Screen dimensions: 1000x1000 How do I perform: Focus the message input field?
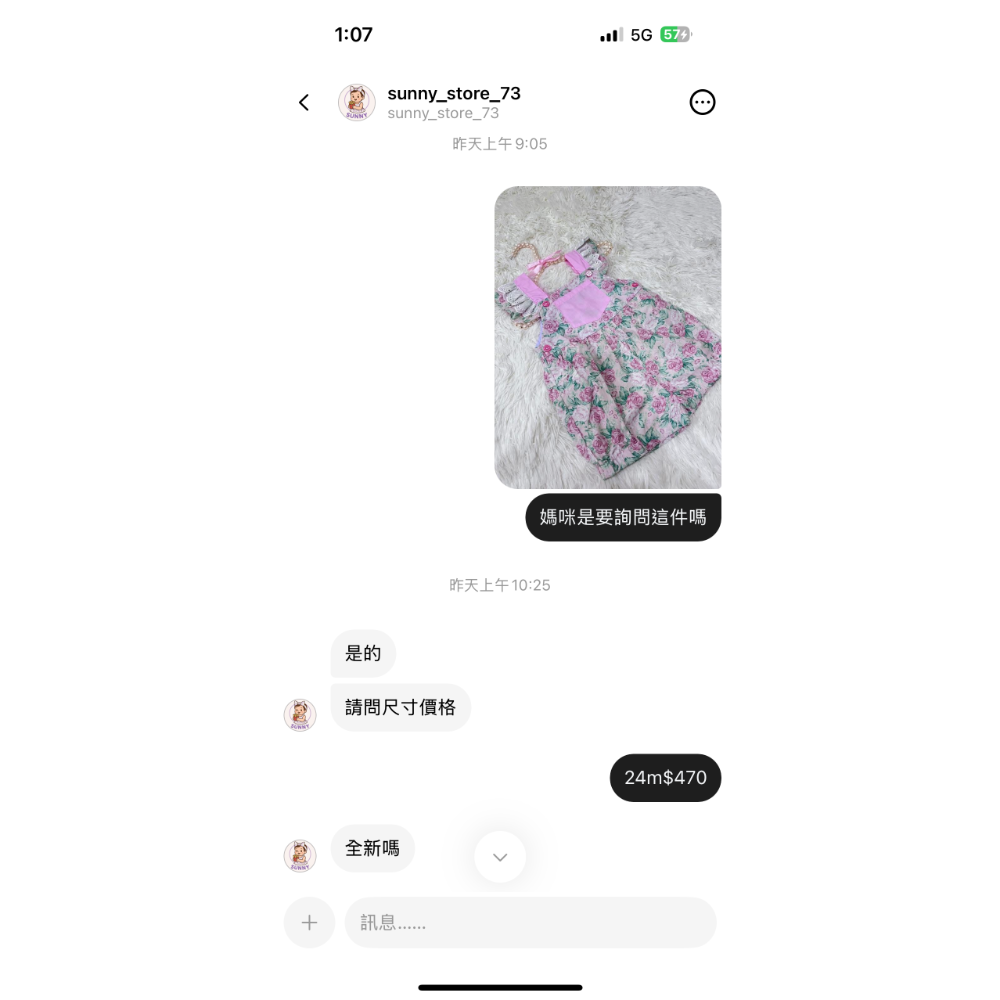pyautogui.click(x=530, y=922)
